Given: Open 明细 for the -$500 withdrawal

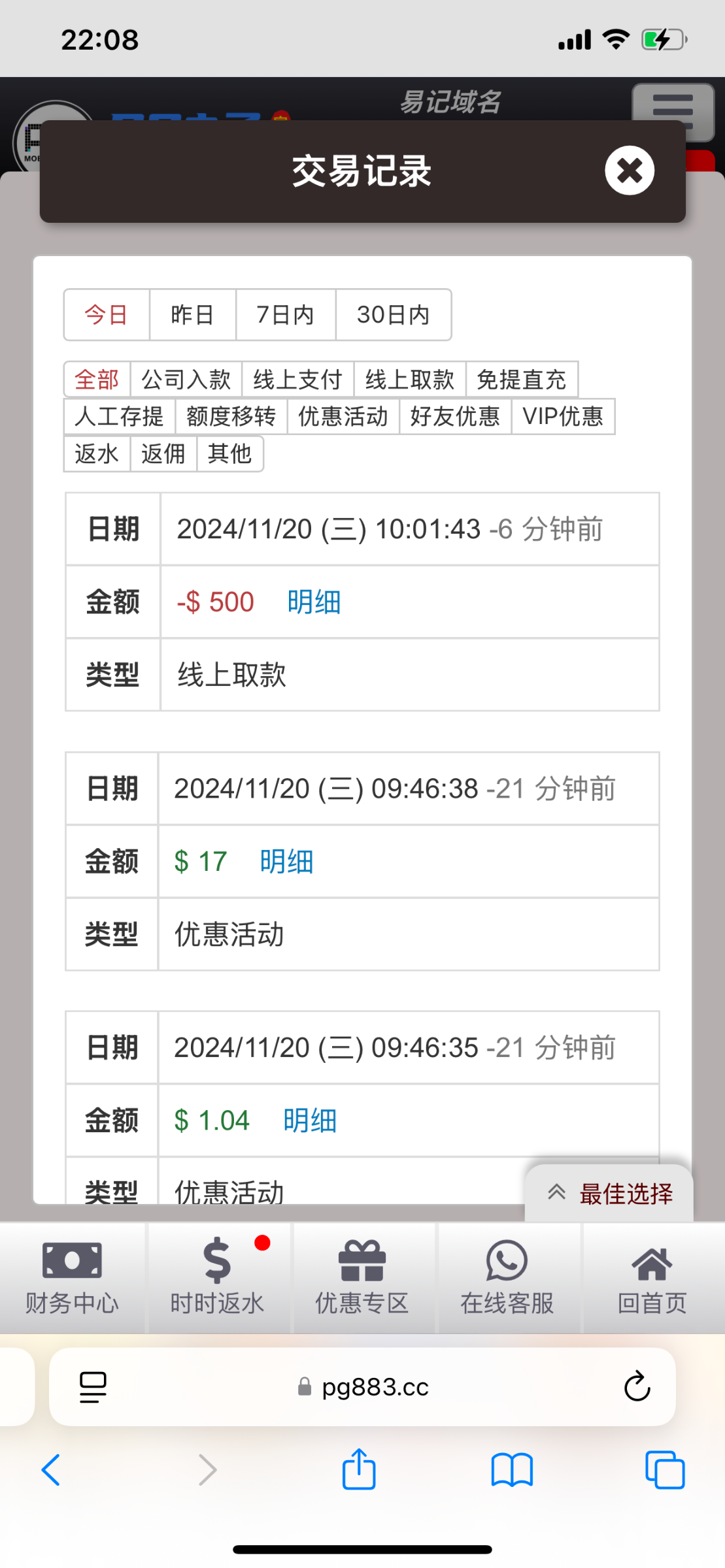Looking at the screenshot, I should coord(314,602).
